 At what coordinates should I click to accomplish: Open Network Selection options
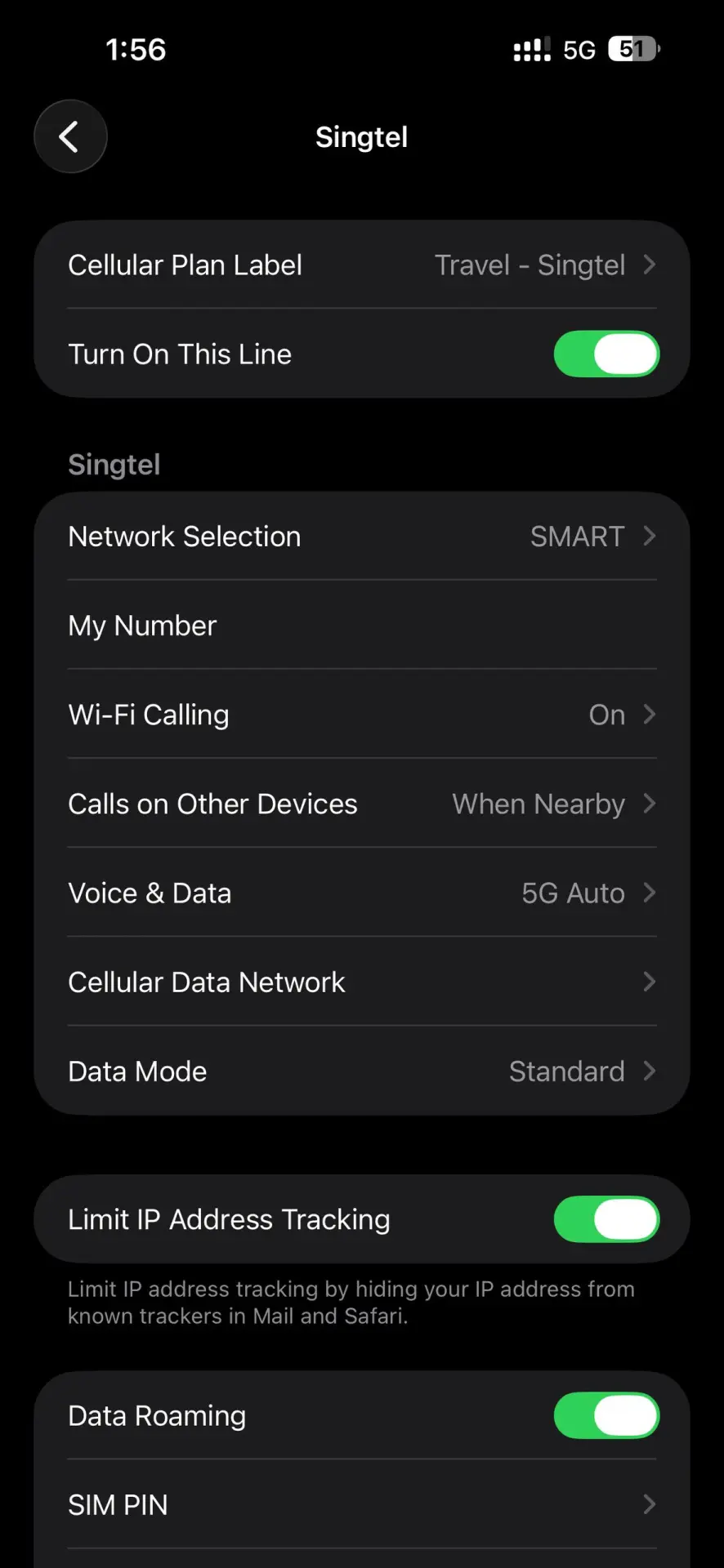362,537
